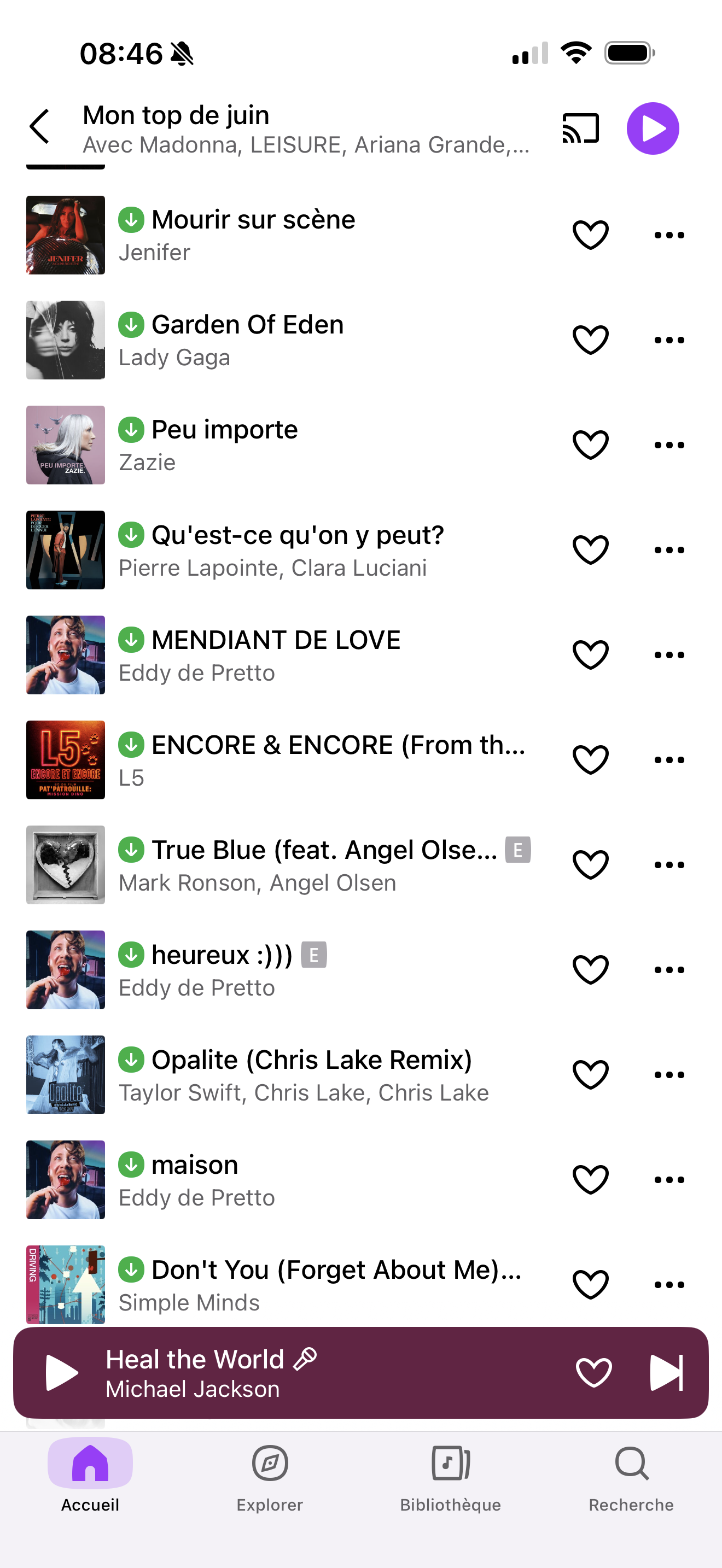Skip to next track in mini player
The height and width of the screenshot is (1568, 722).
pyautogui.click(x=667, y=1373)
